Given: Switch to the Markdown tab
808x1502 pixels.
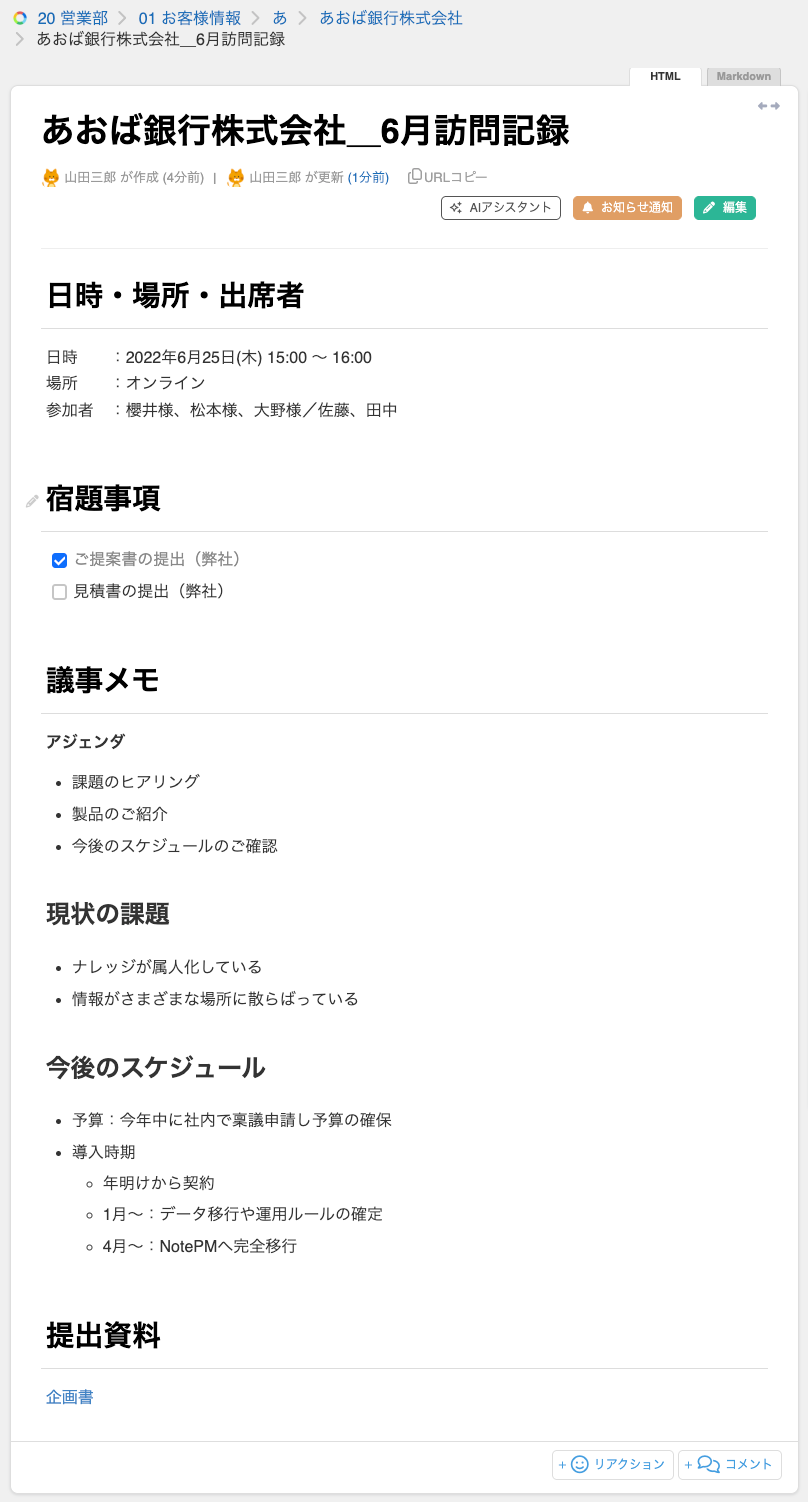Looking at the screenshot, I should point(743,77).
